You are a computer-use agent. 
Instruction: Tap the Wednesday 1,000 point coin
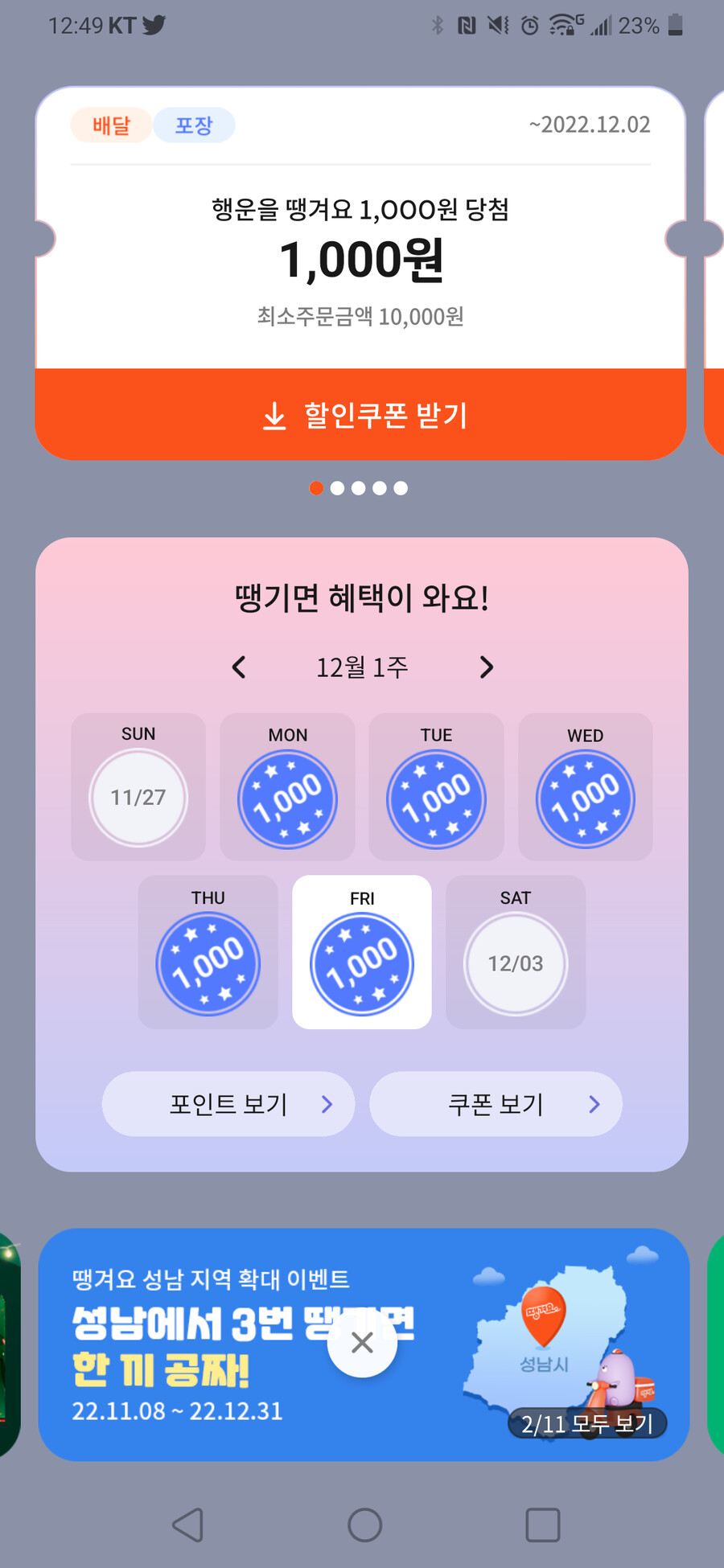pyautogui.click(x=585, y=798)
